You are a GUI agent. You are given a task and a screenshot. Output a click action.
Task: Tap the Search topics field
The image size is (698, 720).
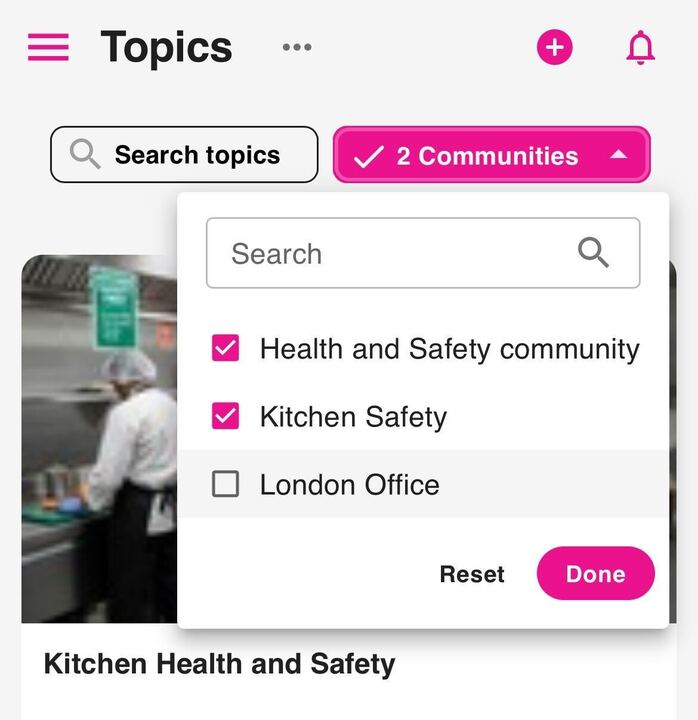(184, 155)
